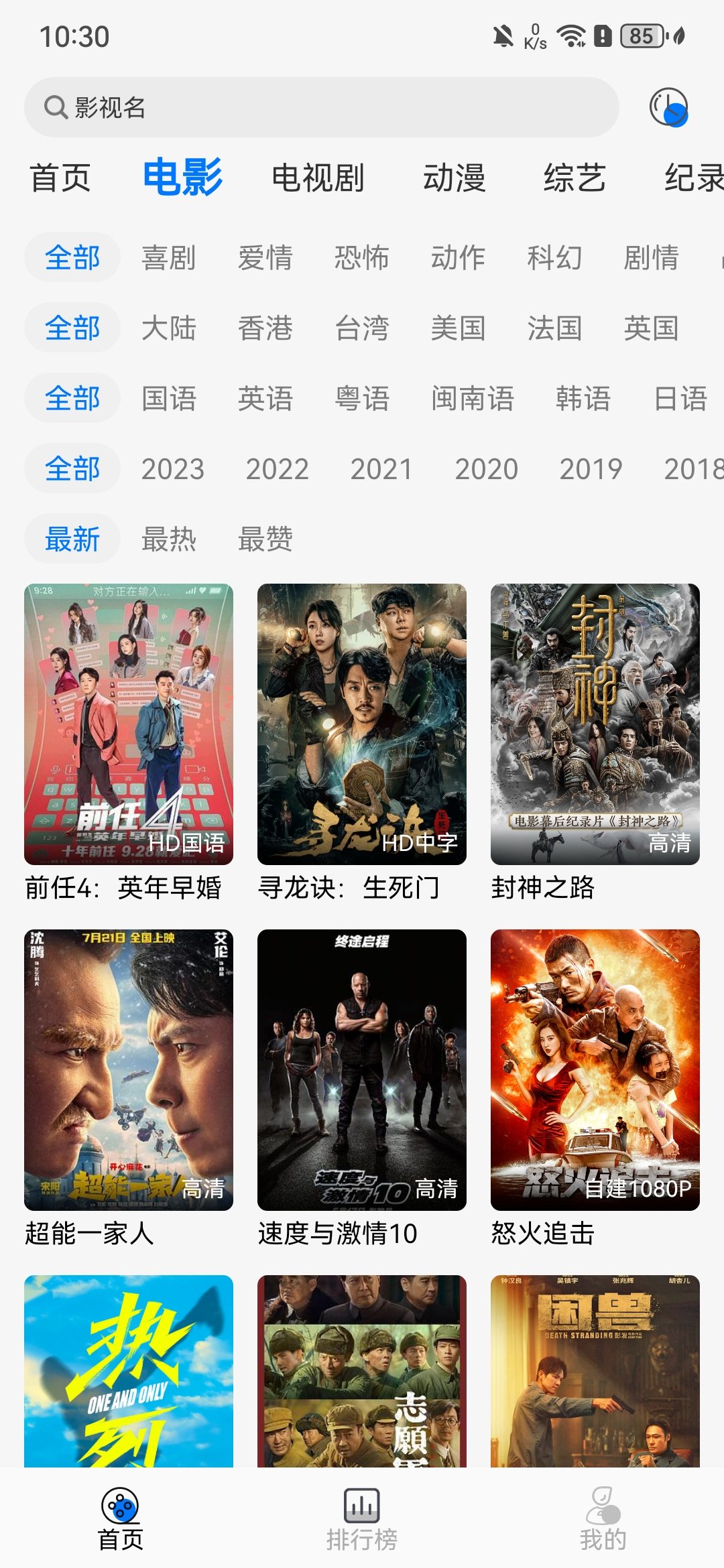724x1568 pixels.
Task: Switch to the 电视剧 tab
Action: point(318,178)
